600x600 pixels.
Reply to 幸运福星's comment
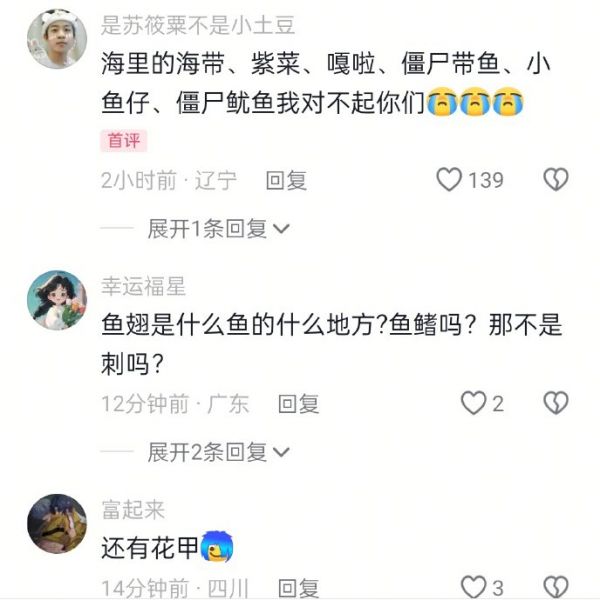point(298,404)
